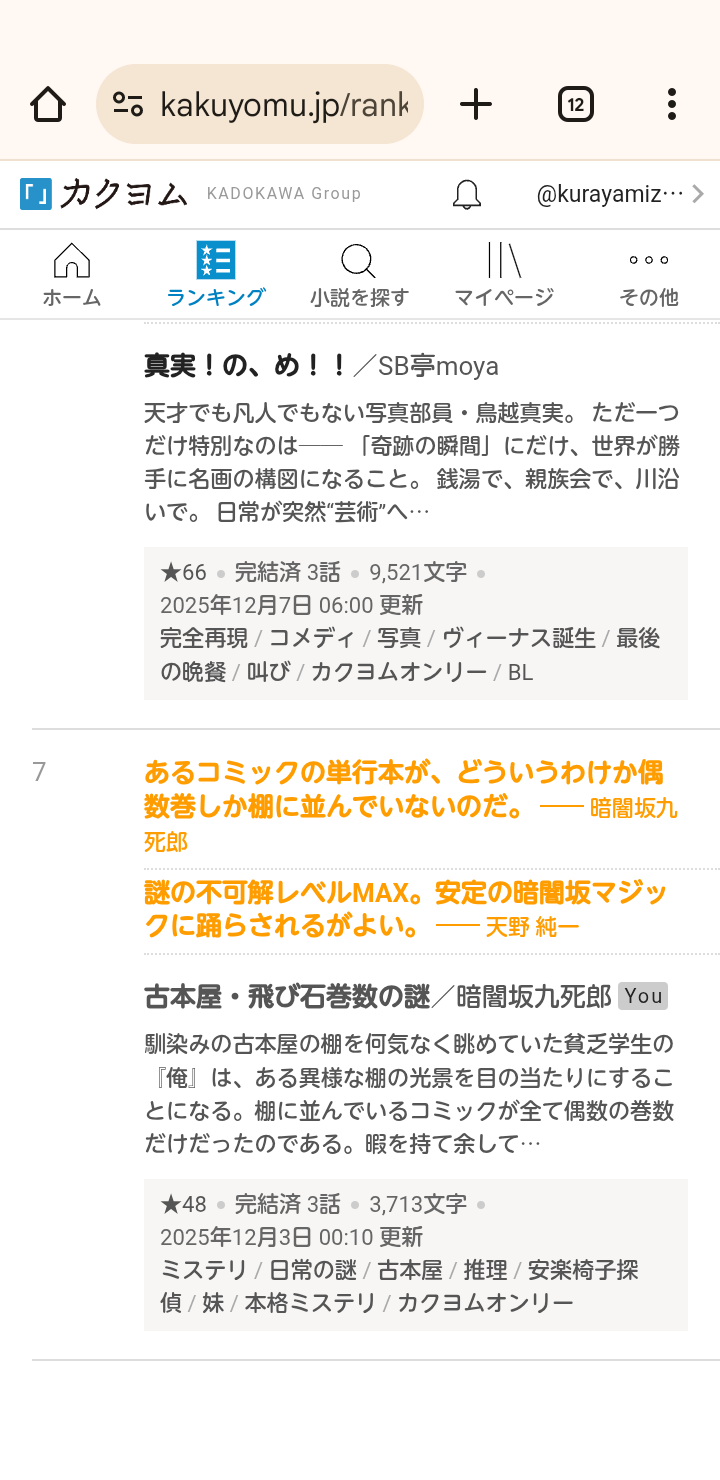Open the novel 真実！の、め！！

[x=245, y=366]
